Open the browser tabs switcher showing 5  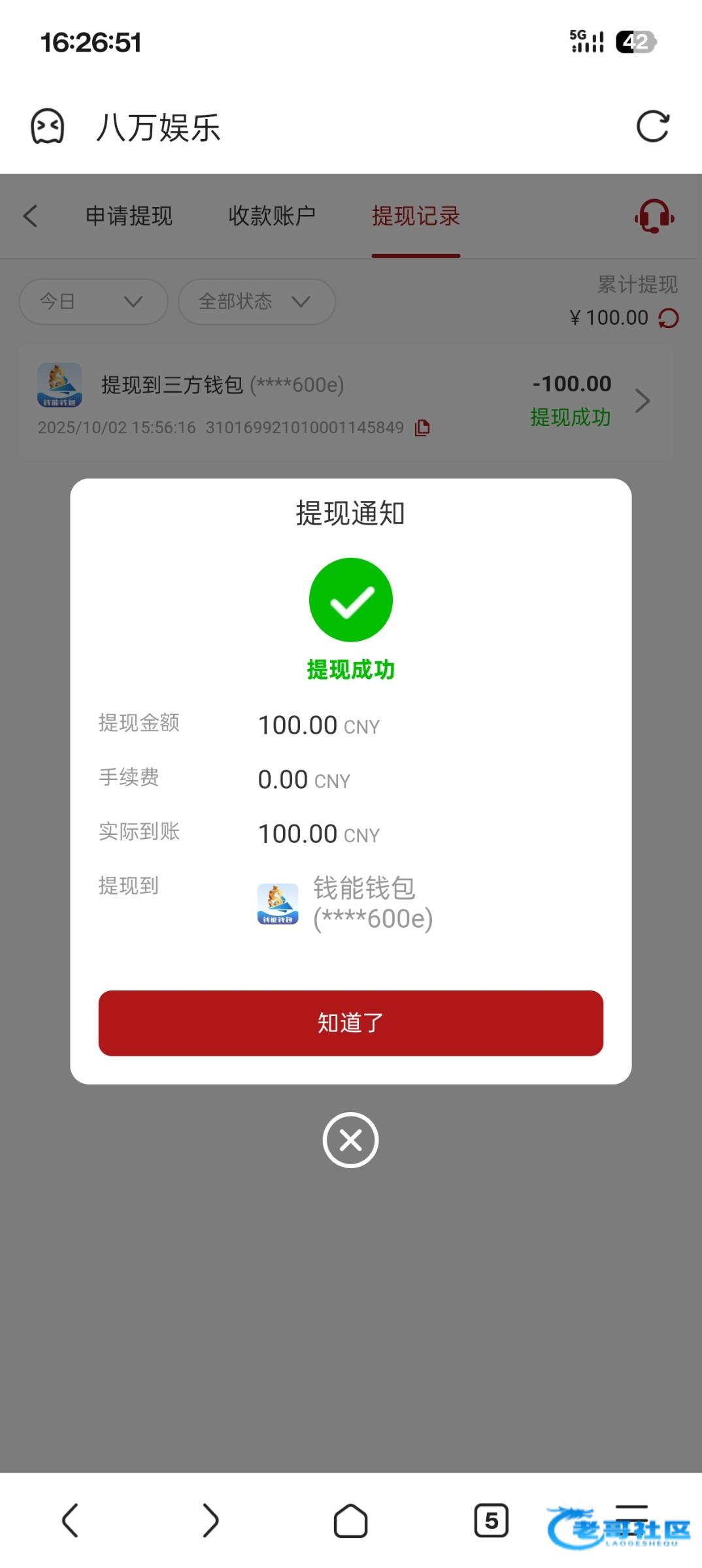coord(491,1520)
